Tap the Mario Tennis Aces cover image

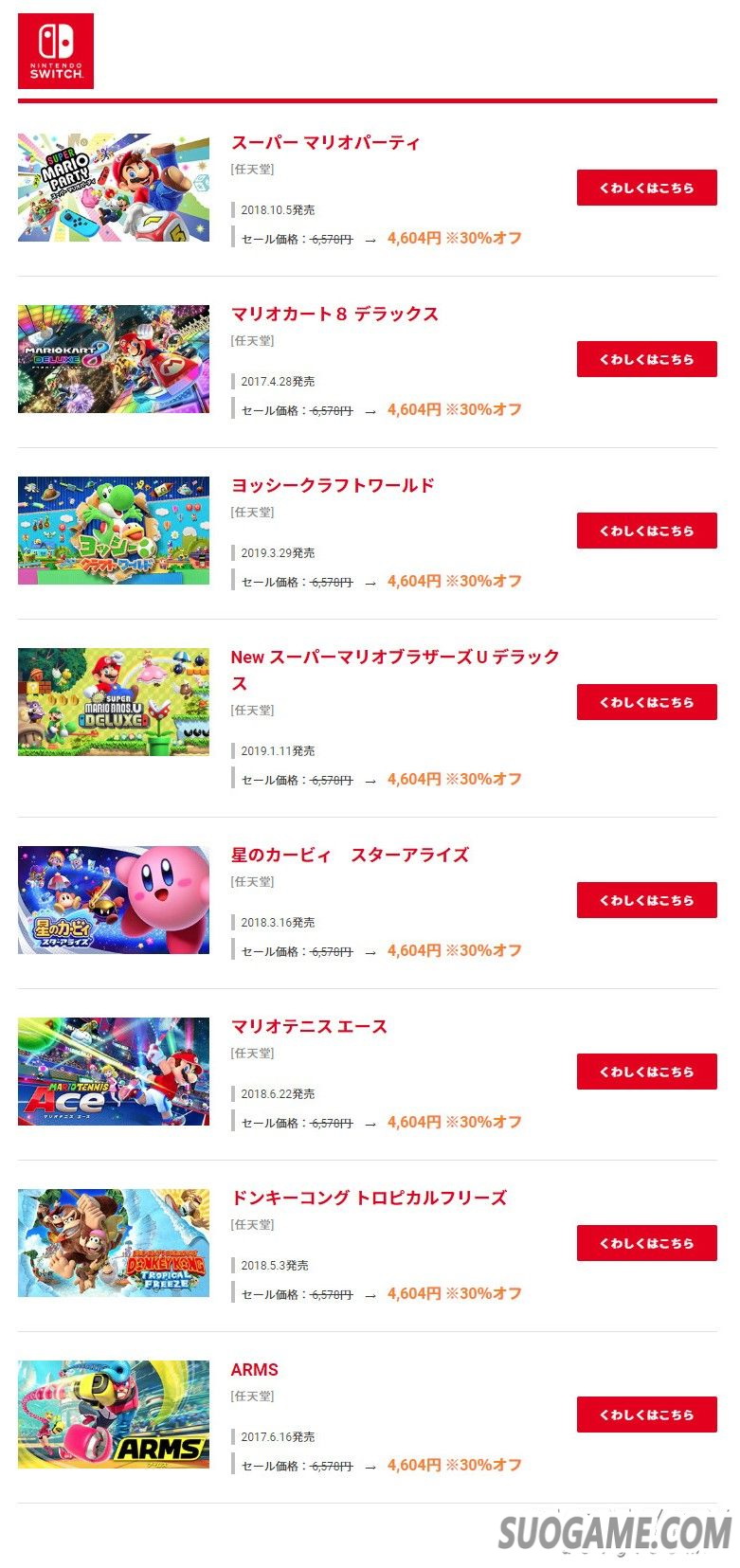114,1072
